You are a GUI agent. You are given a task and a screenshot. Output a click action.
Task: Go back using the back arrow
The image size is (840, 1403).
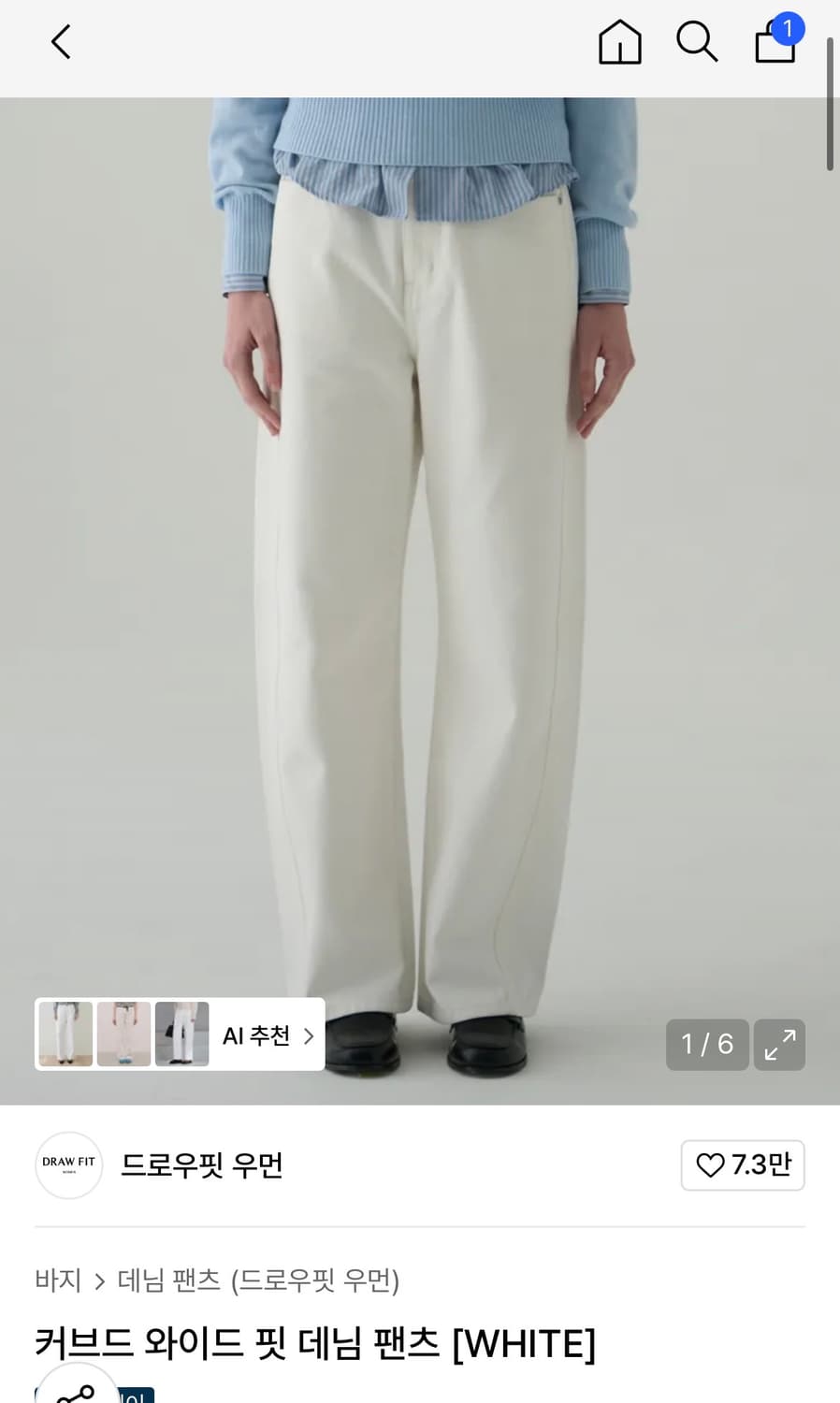(60, 41)
